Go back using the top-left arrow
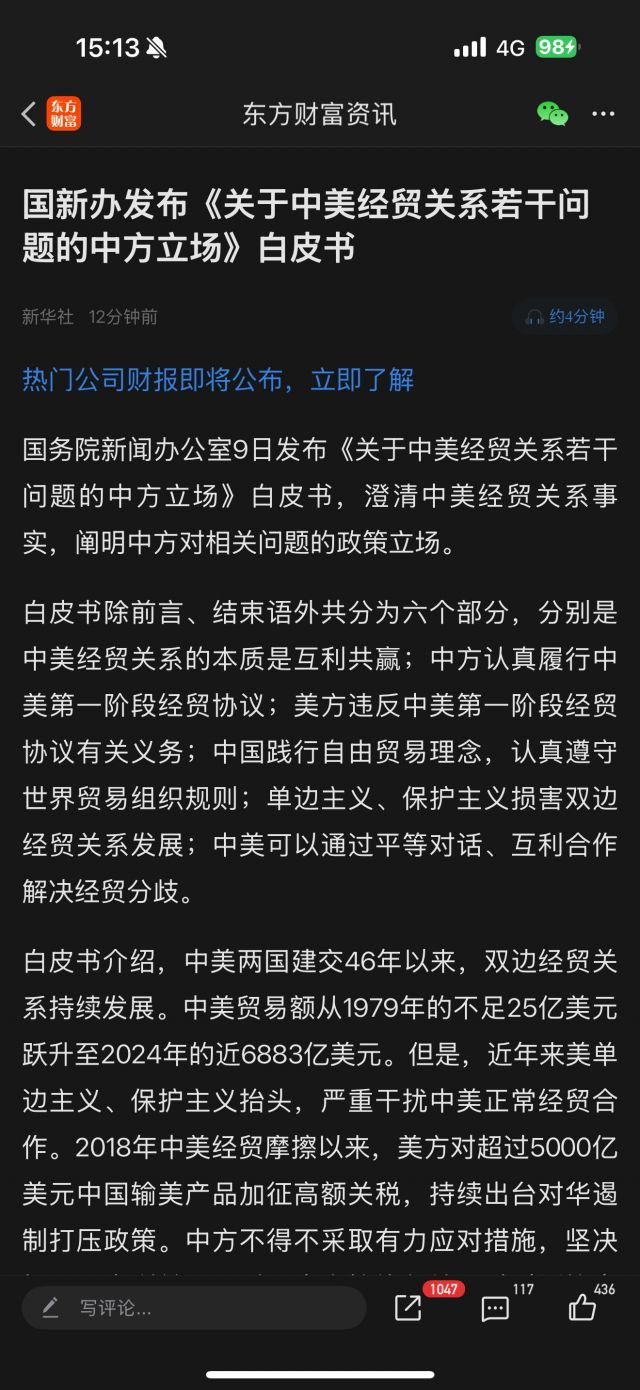 pos(29,114)
